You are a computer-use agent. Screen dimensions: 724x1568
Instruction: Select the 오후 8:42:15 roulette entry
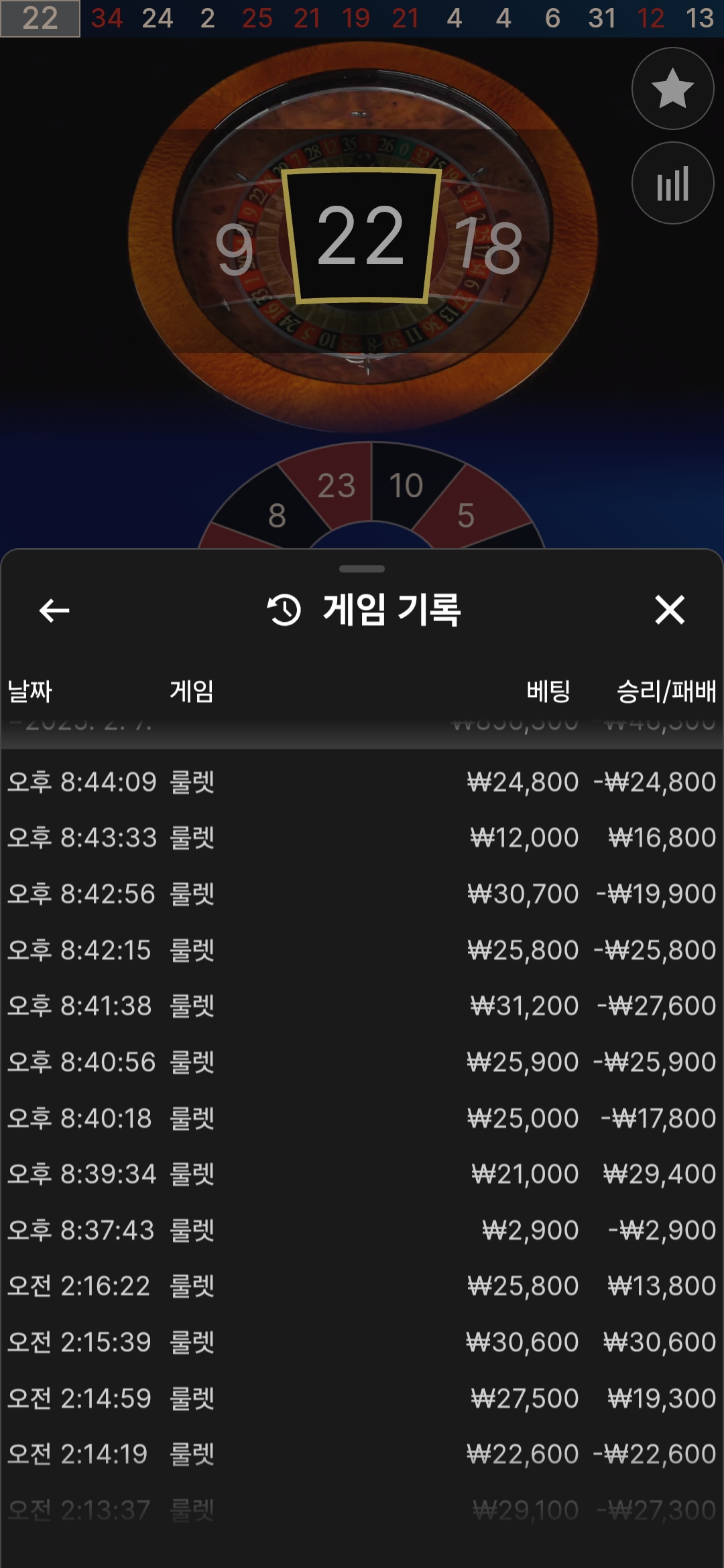(362, 950)
